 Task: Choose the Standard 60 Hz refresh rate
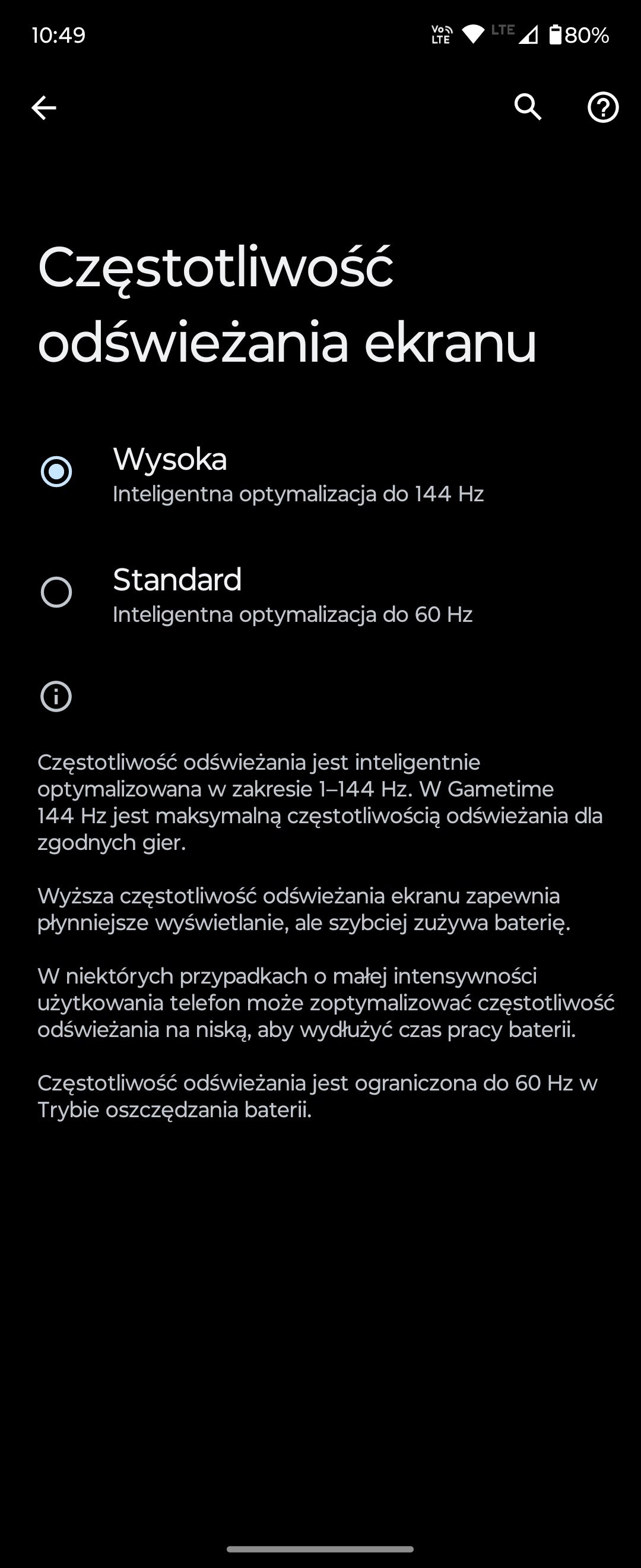tap(56, 592)
